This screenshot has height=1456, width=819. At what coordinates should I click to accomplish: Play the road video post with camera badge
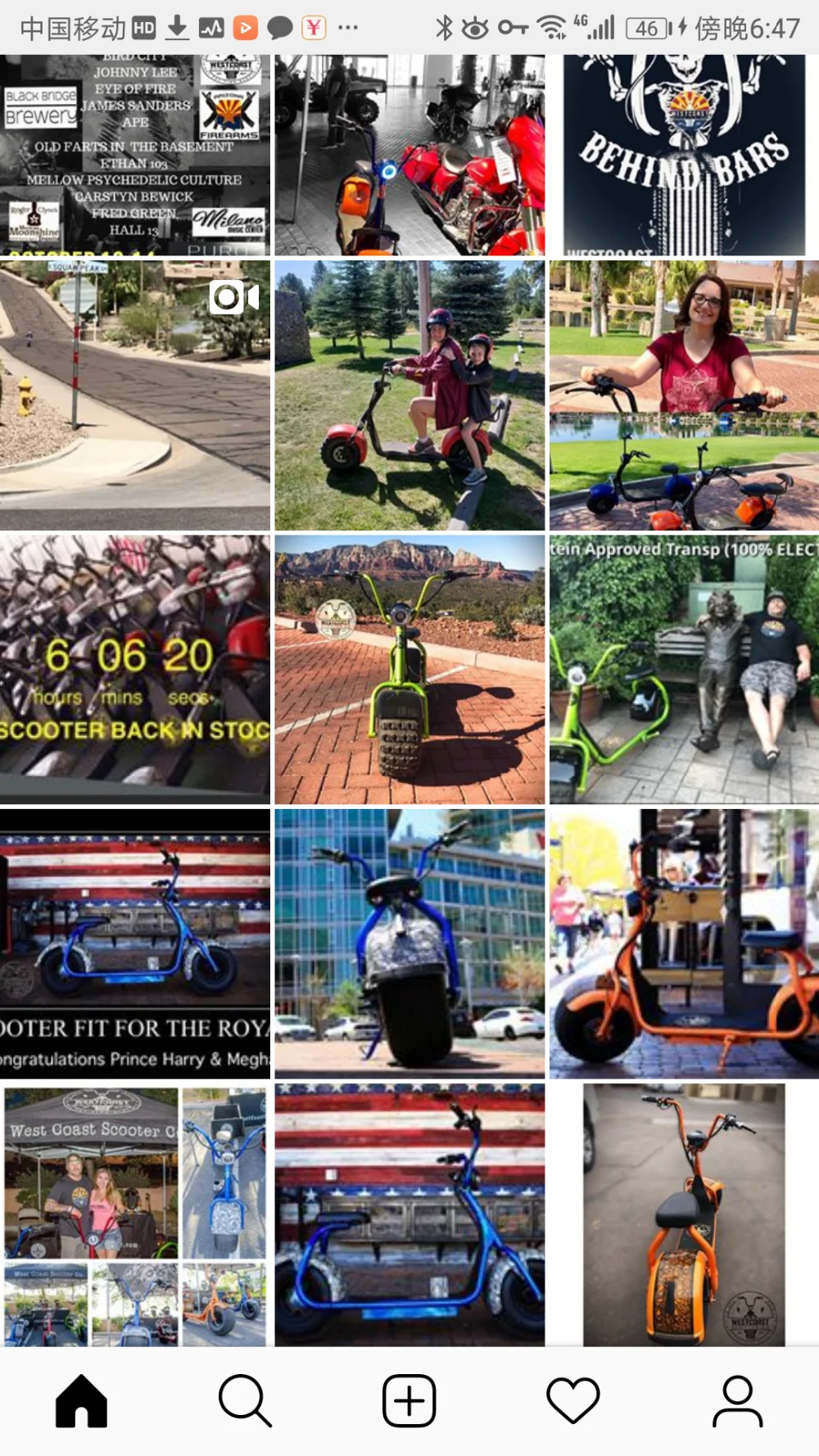click(135, 396)
